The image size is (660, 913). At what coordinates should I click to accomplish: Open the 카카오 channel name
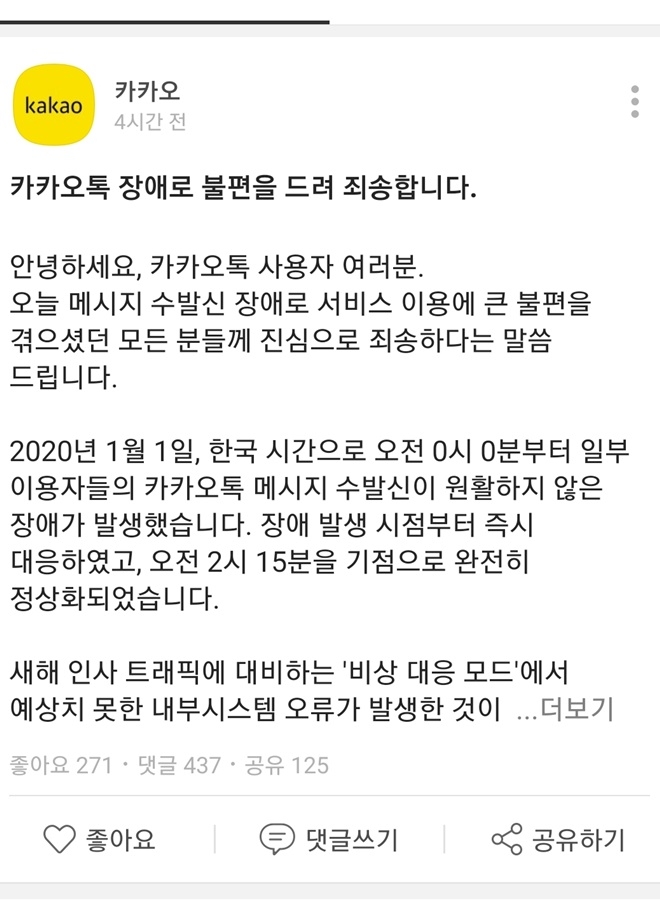[147, 90]
